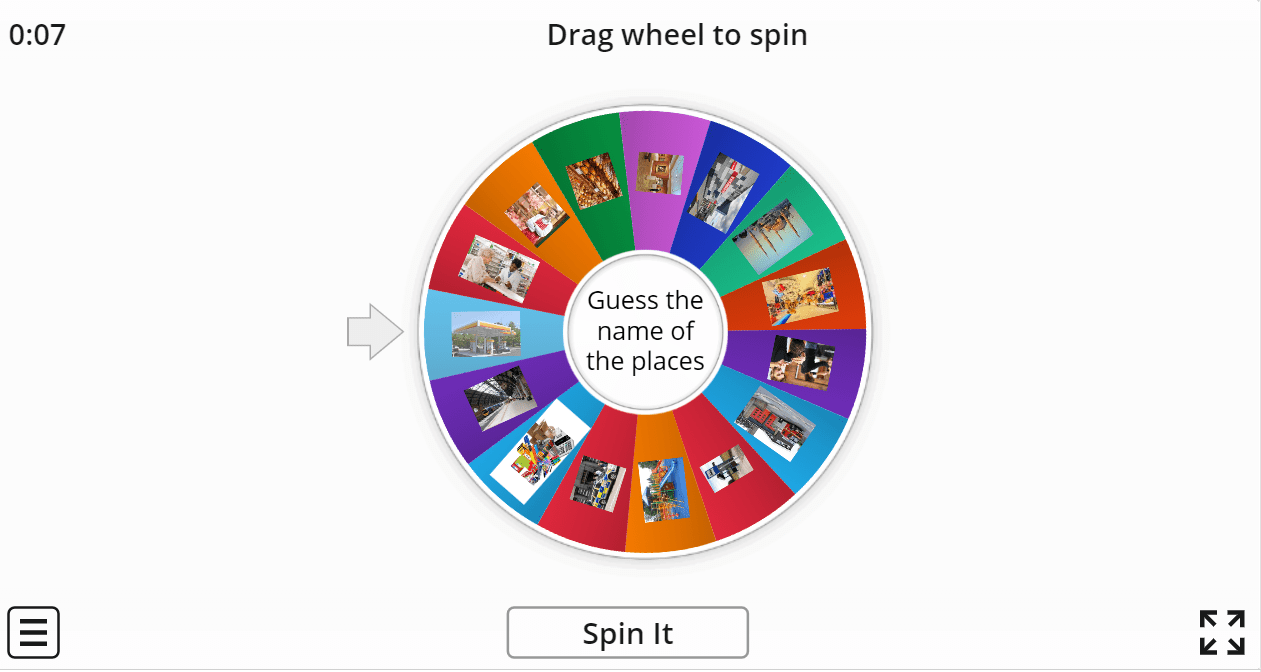Open the hamburger menu

[x=34, y=632]
